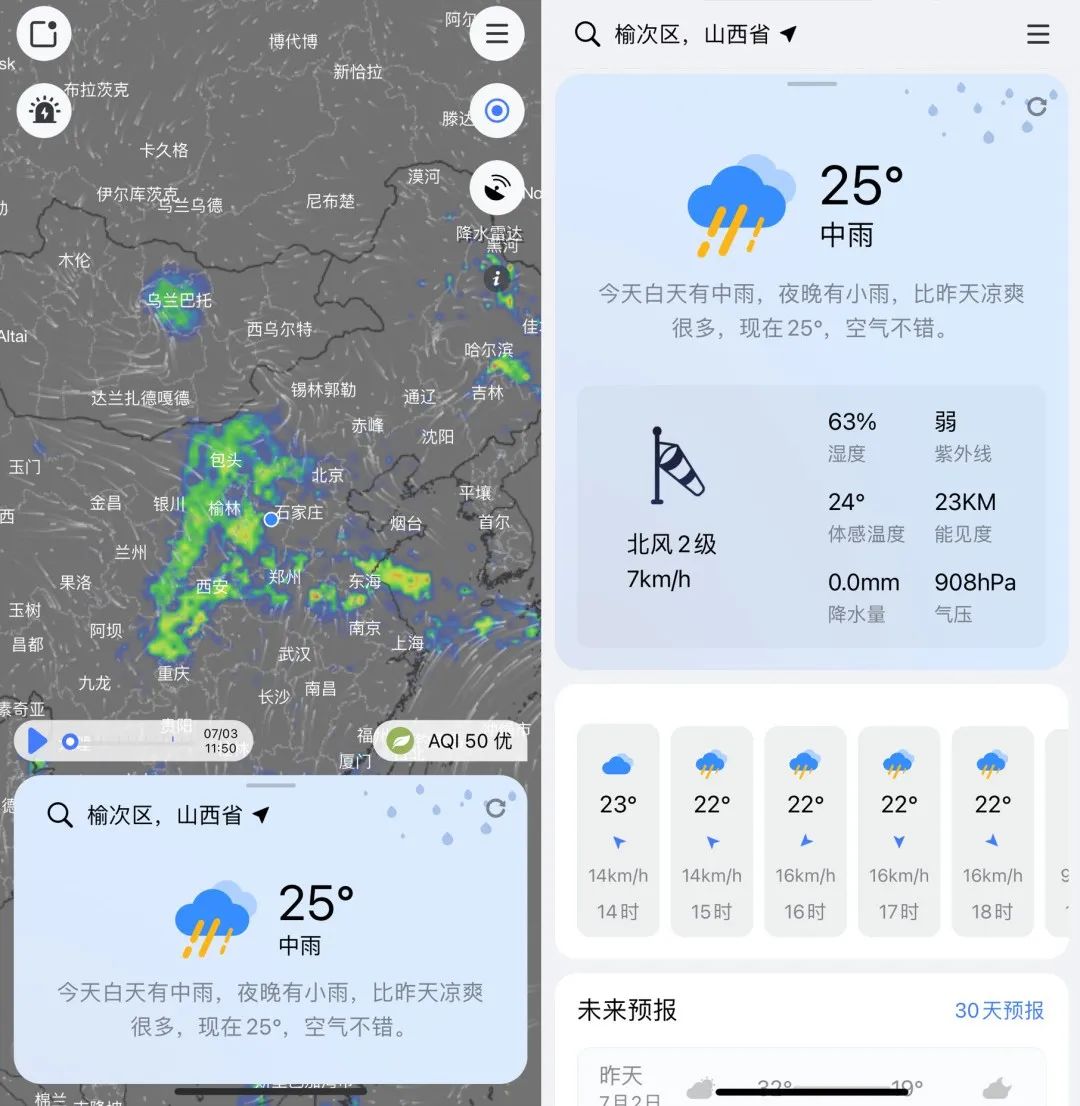The width and height of the screenshot is (1080, 1106).
Task: Open the 30天预报 forecast link
Action: pos(997,1011)
